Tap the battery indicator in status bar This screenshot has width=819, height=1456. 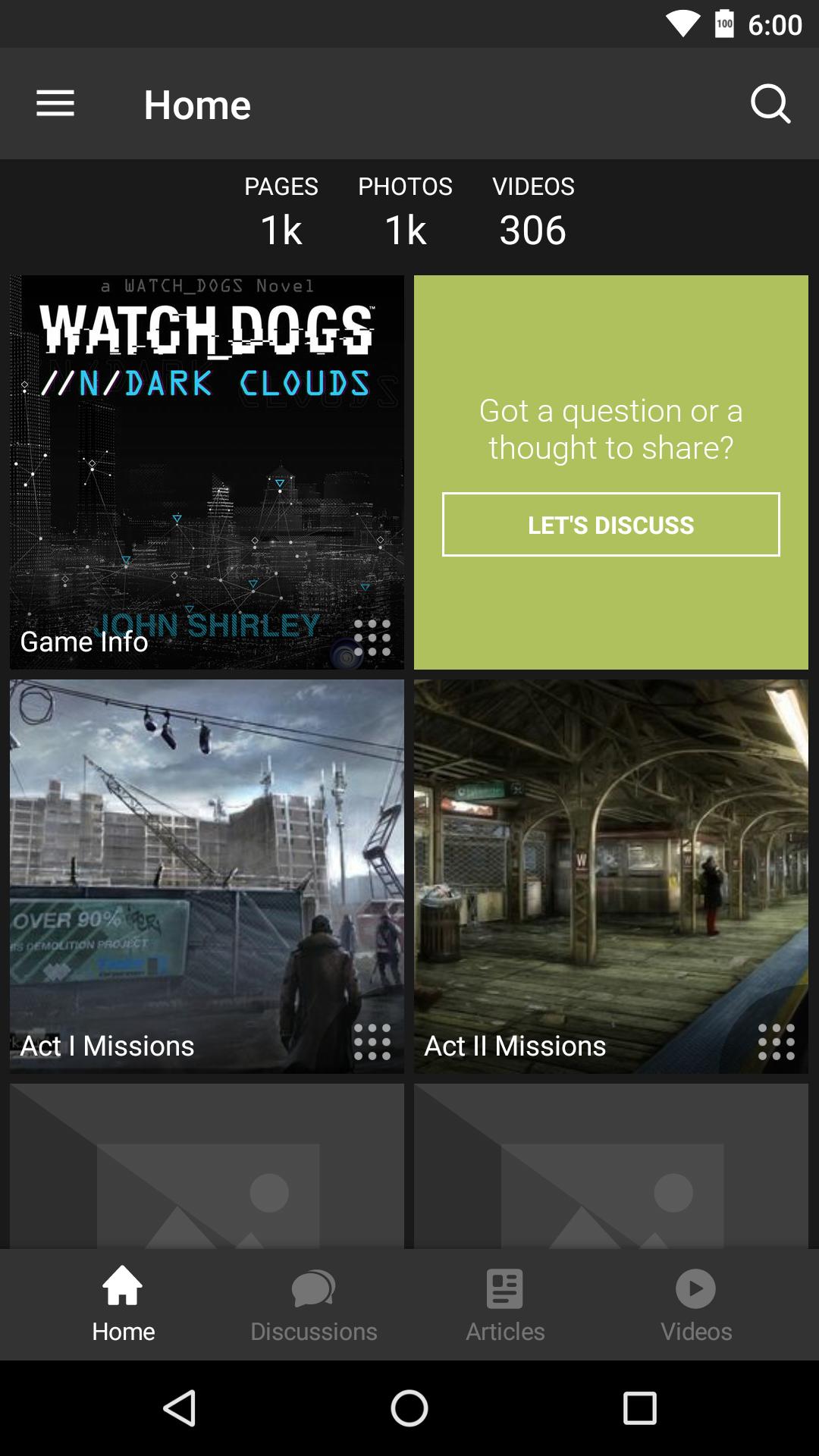coord(723,24)
